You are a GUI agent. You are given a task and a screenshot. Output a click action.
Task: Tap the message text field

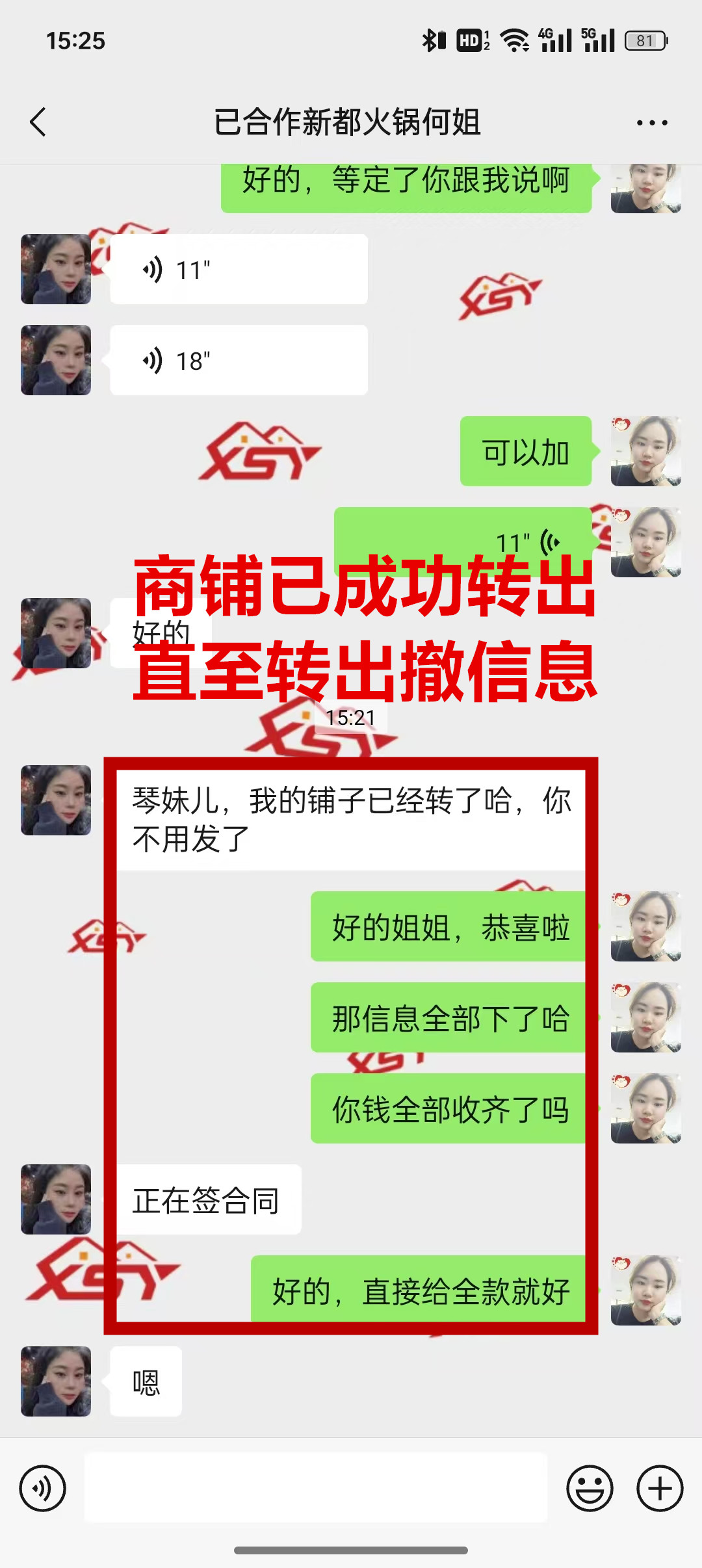point(316,1488)
